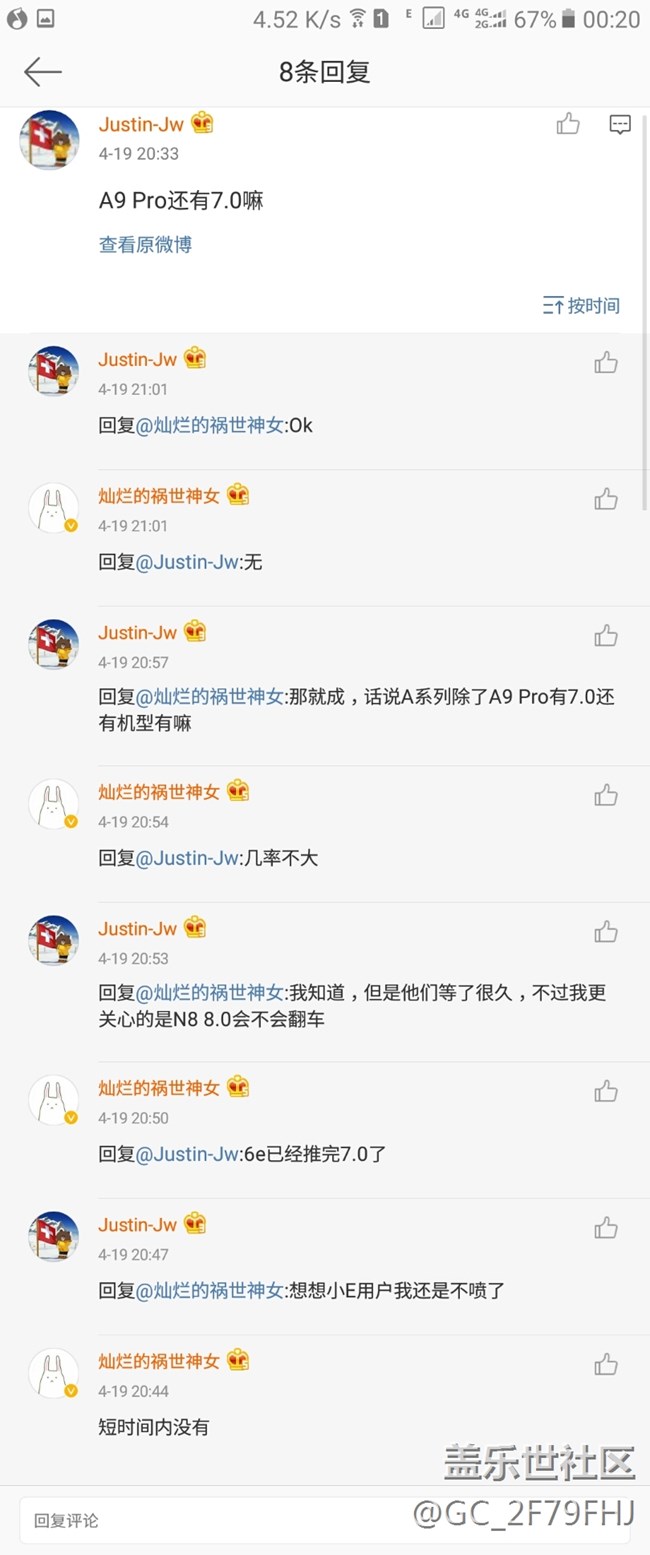Screen dimensions: 650x1555
Task: Change sort order via 按时间
Action: pos(581,305)
